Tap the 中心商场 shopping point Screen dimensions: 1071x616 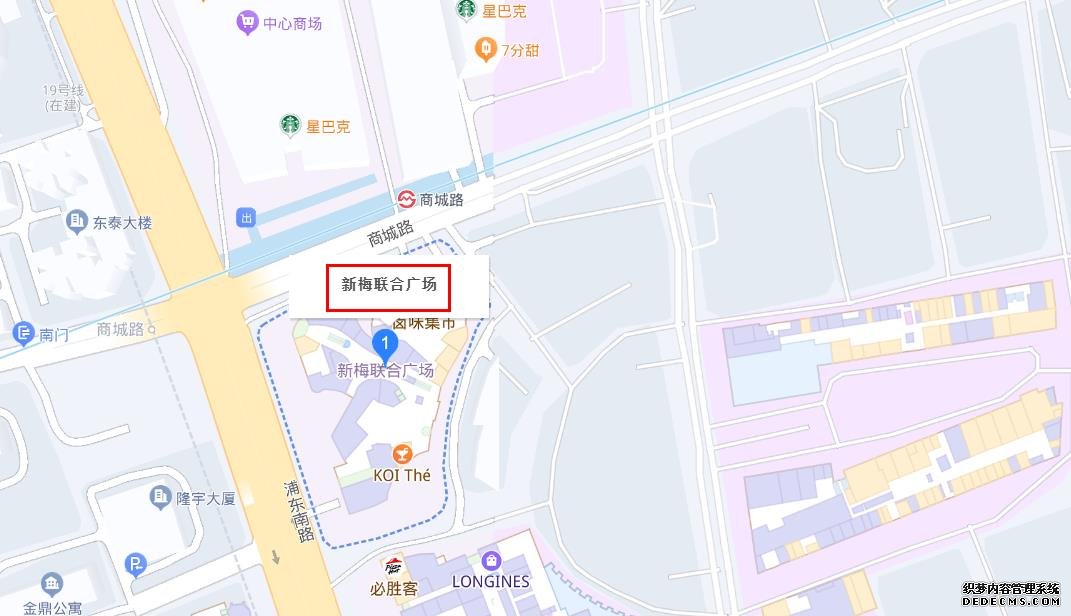click(x=247, y=22)
